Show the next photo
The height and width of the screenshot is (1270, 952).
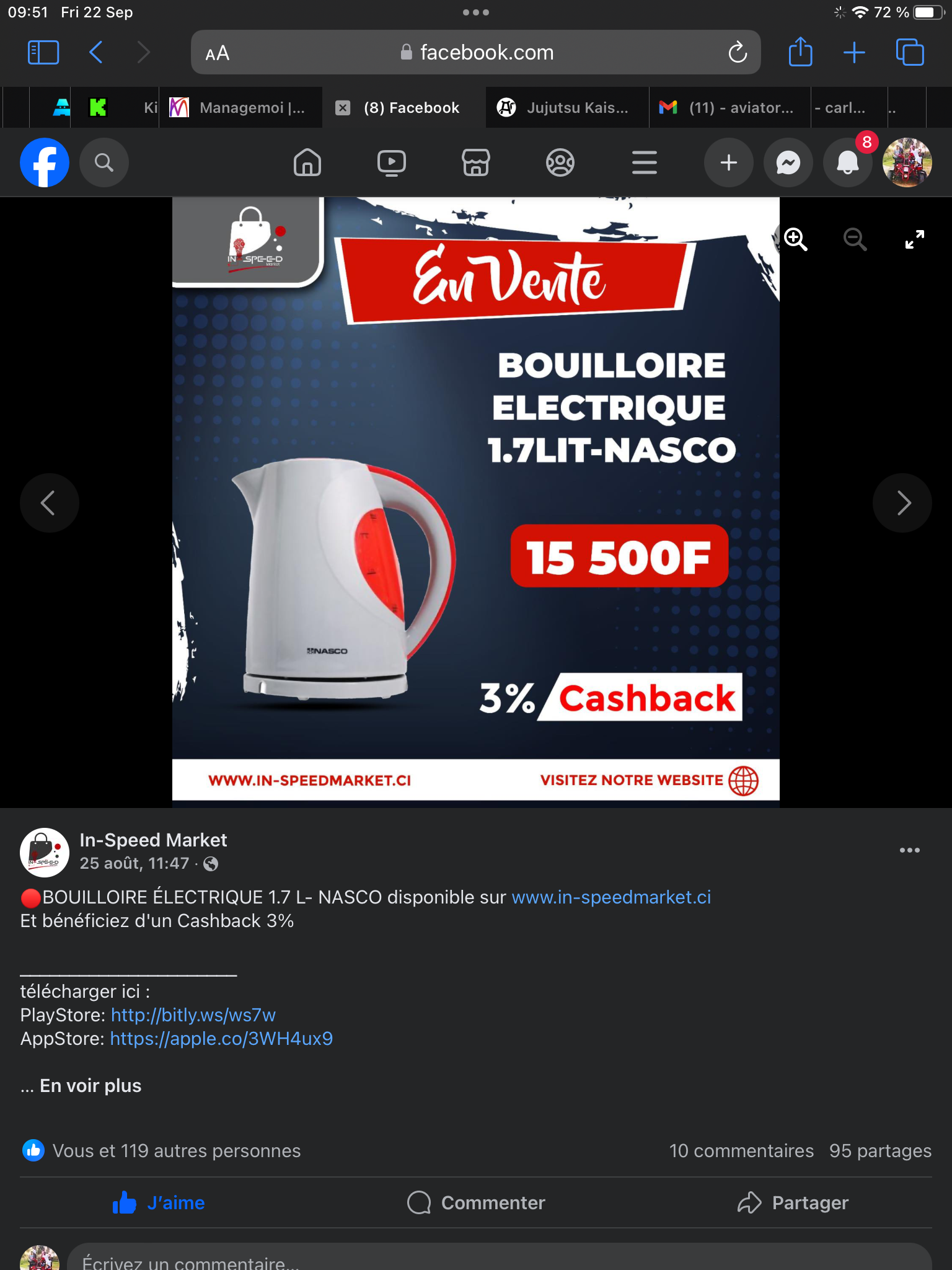(x=902, y=503)
